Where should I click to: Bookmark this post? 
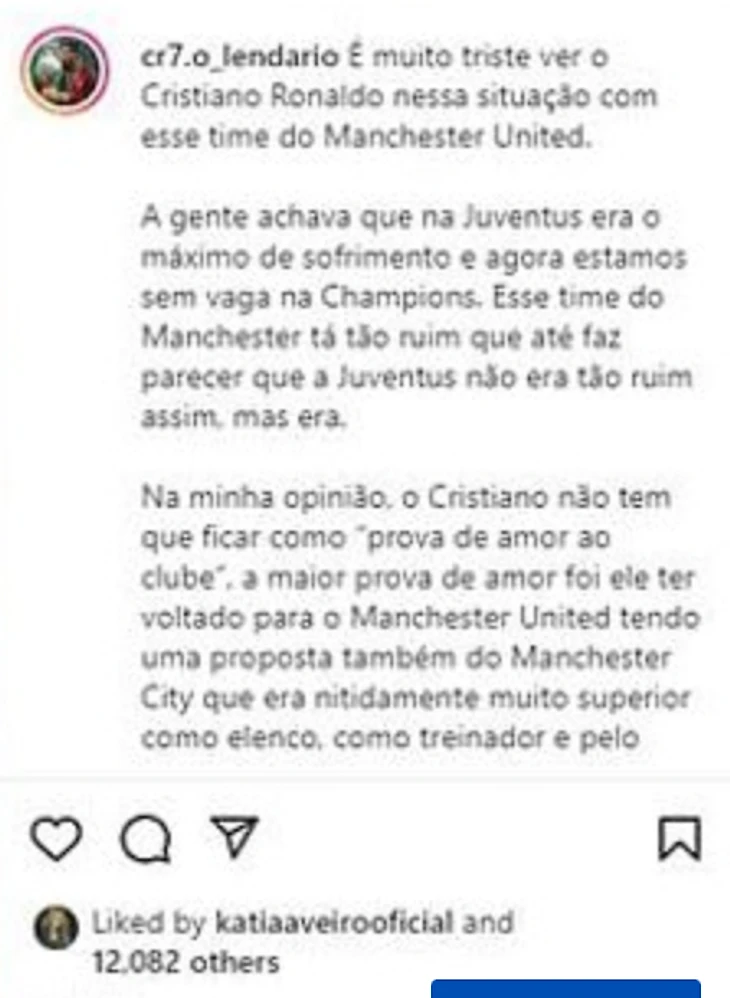pyautogui.click(x=680, y=838)
